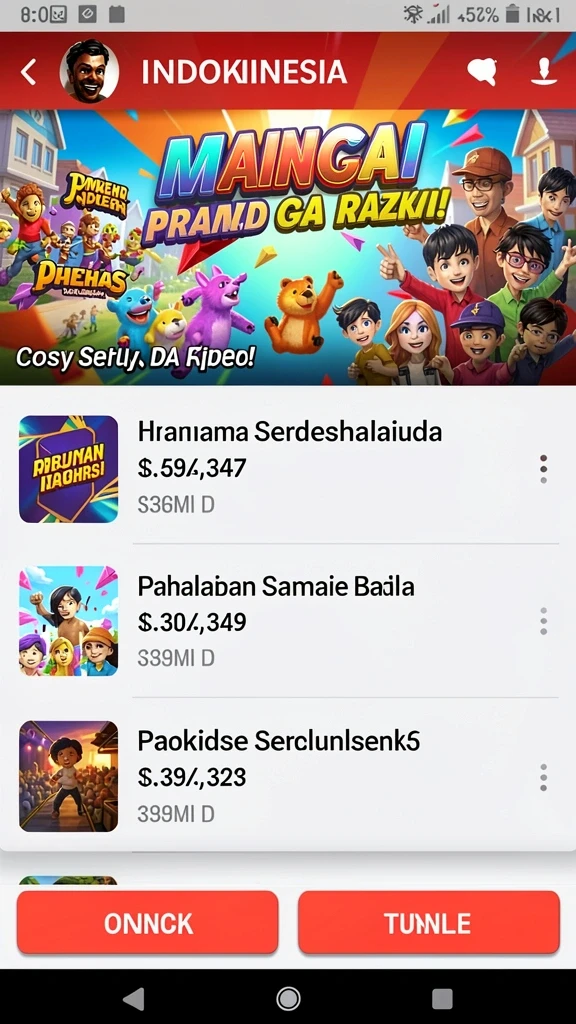This screenshot has width=576, height=1024.
Task: Open the Hraniama Serdeshalaiuda item
Action: tap(288, 468)
